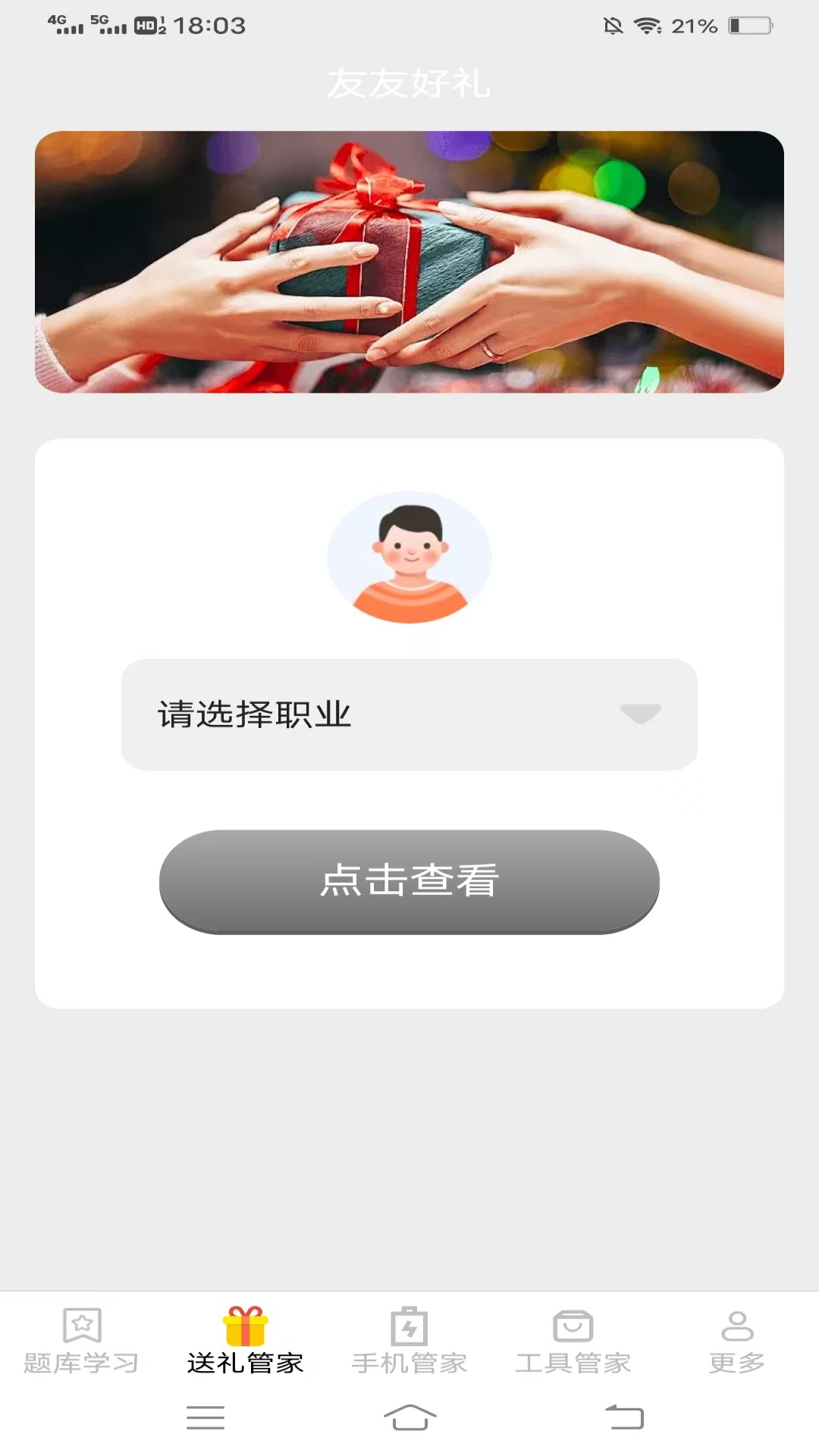Tap the boy avatar image

pos(409,557)
